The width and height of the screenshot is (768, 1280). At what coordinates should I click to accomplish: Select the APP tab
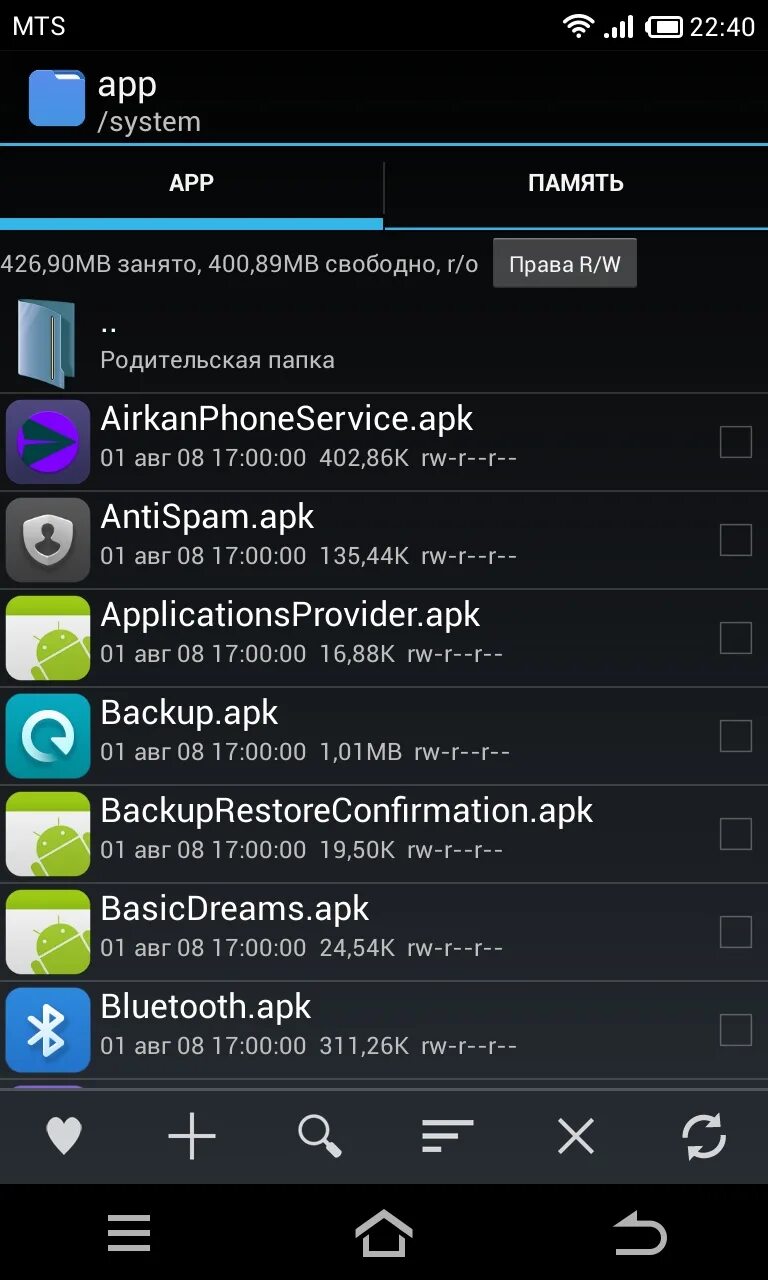point(191,183)
